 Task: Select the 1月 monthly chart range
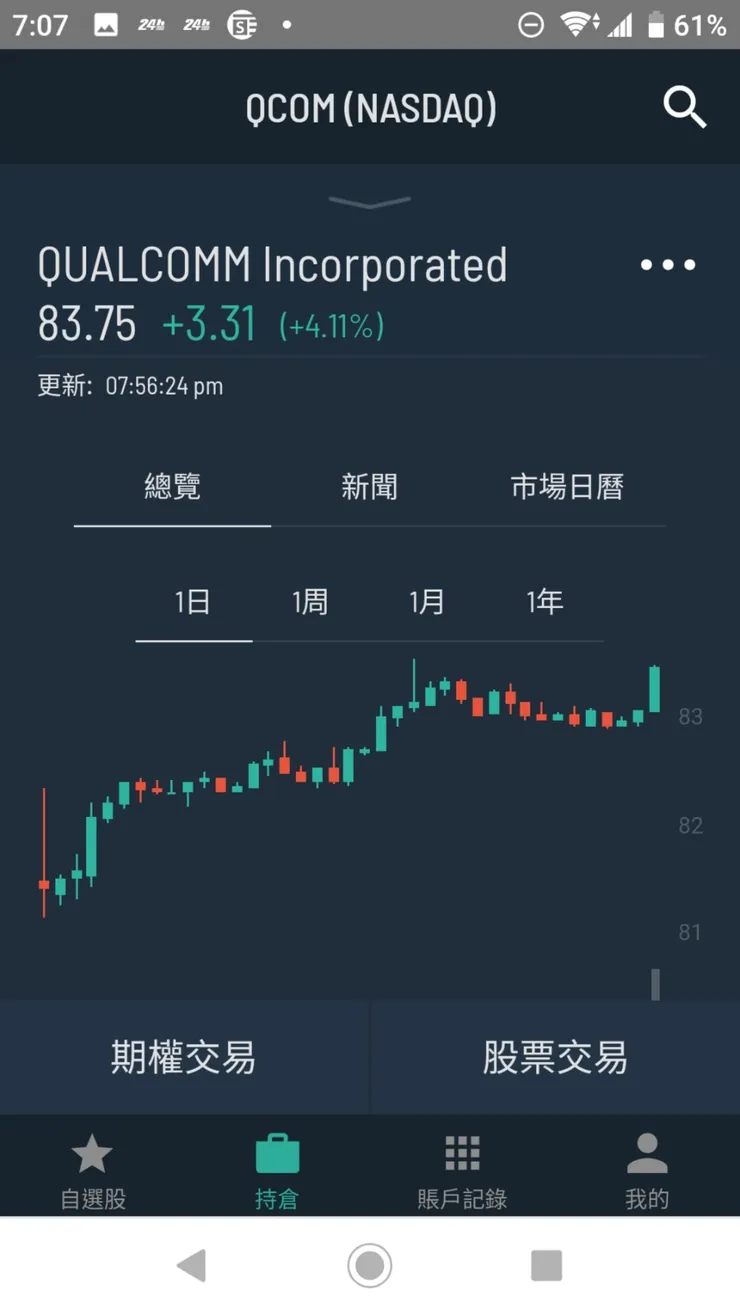[427, 601]
